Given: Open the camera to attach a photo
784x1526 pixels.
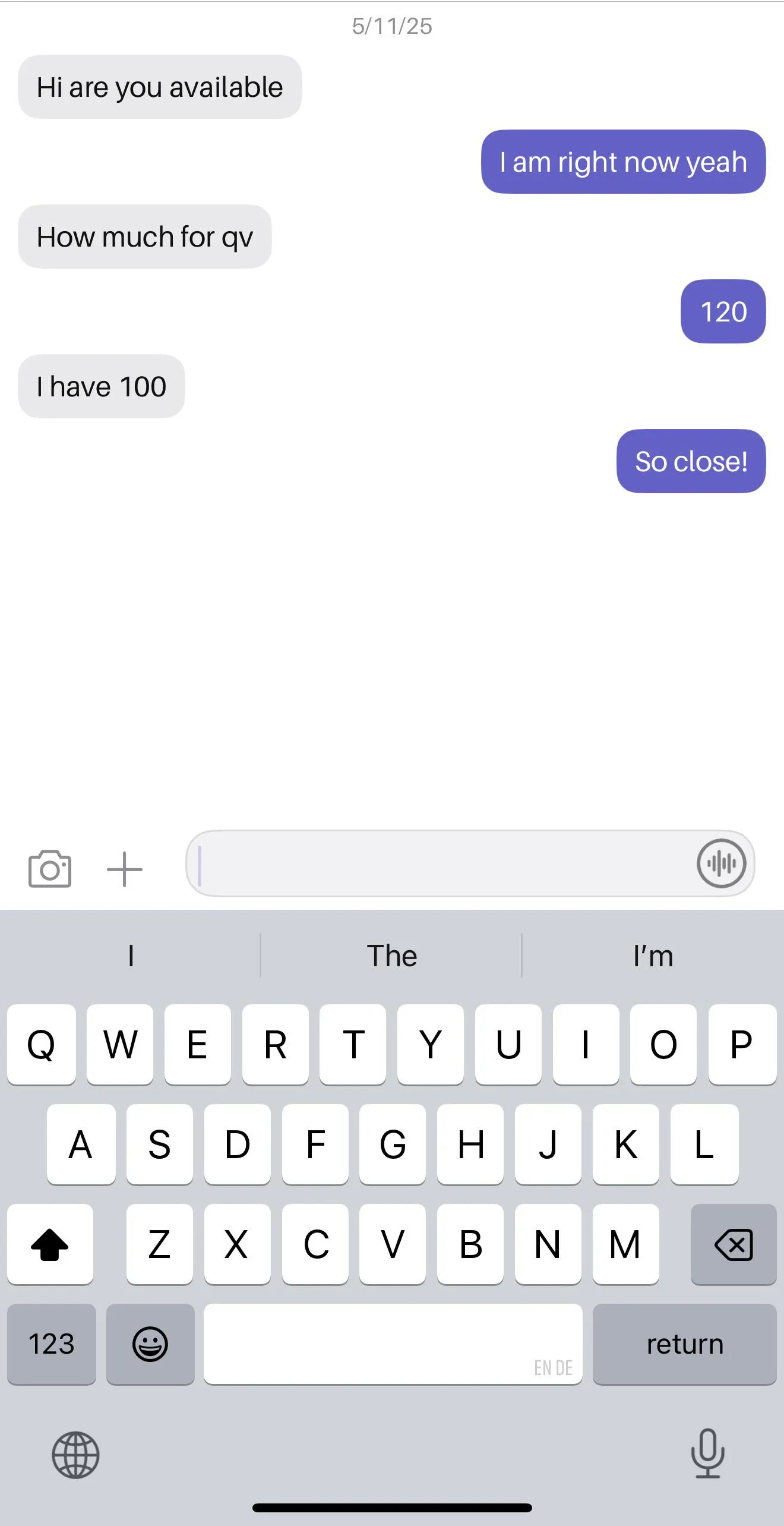Looking at the screenshot, I should (50, 869).
